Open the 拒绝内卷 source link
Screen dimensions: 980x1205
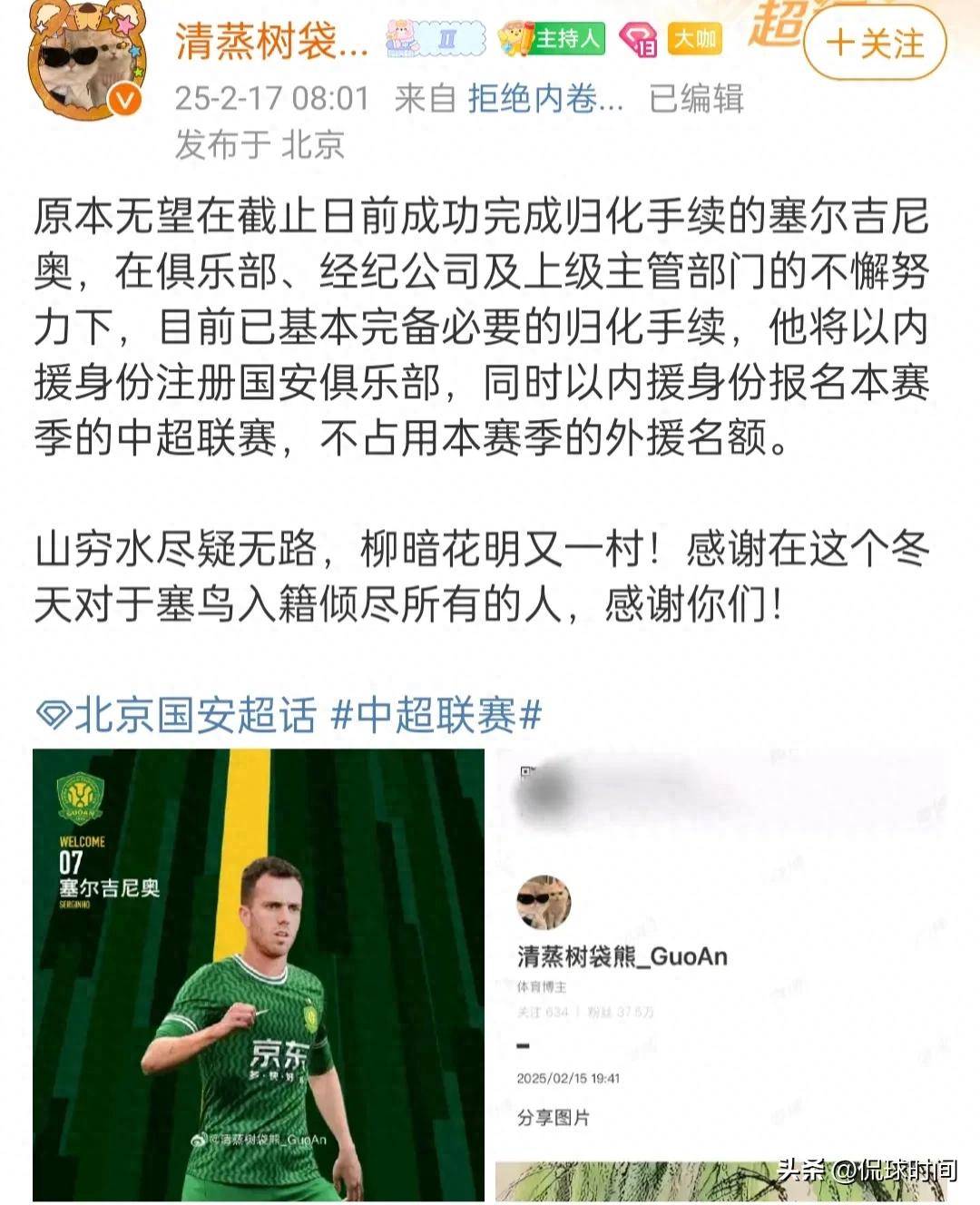545,98
